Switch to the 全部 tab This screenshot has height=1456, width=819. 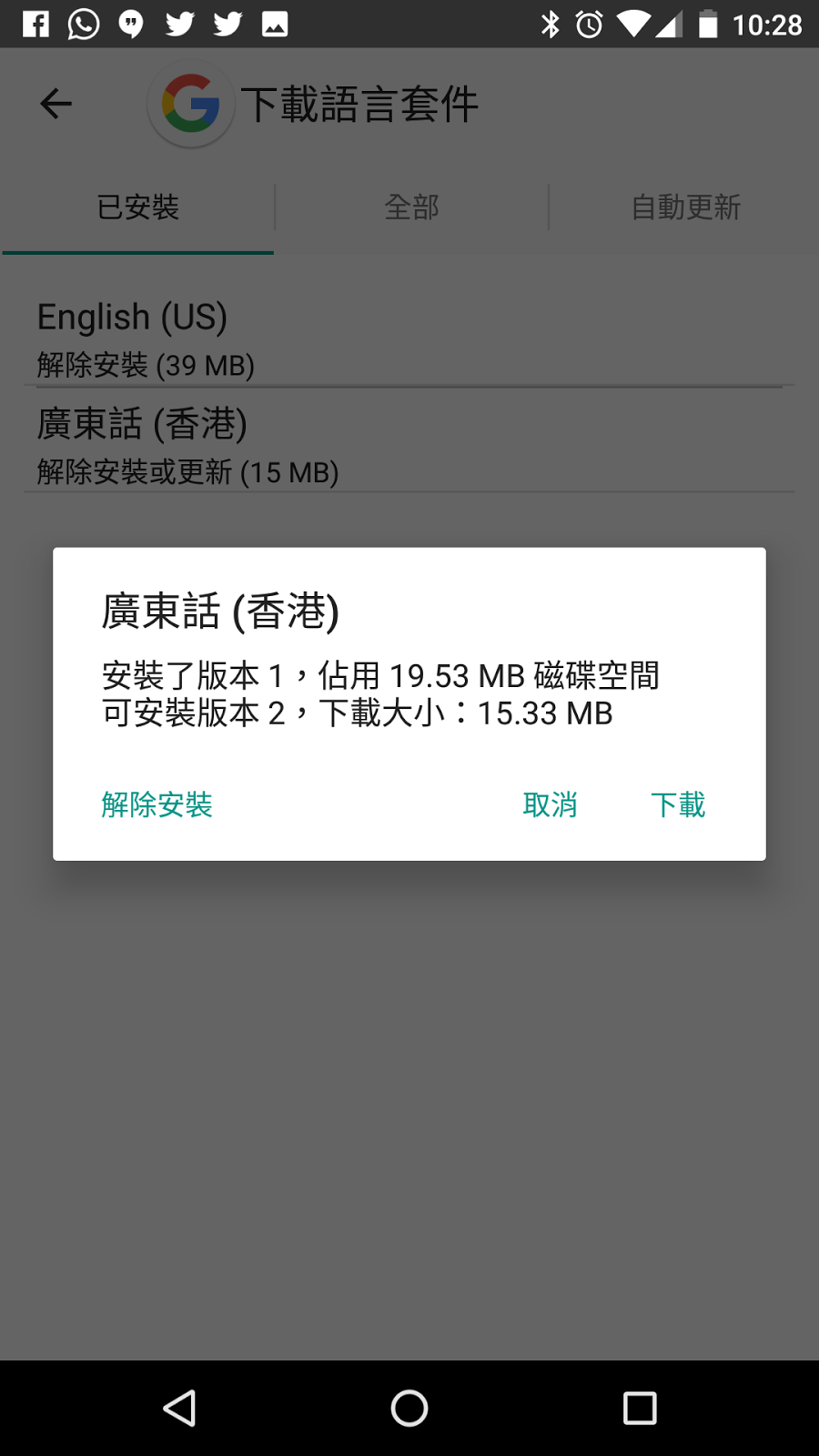411,207
